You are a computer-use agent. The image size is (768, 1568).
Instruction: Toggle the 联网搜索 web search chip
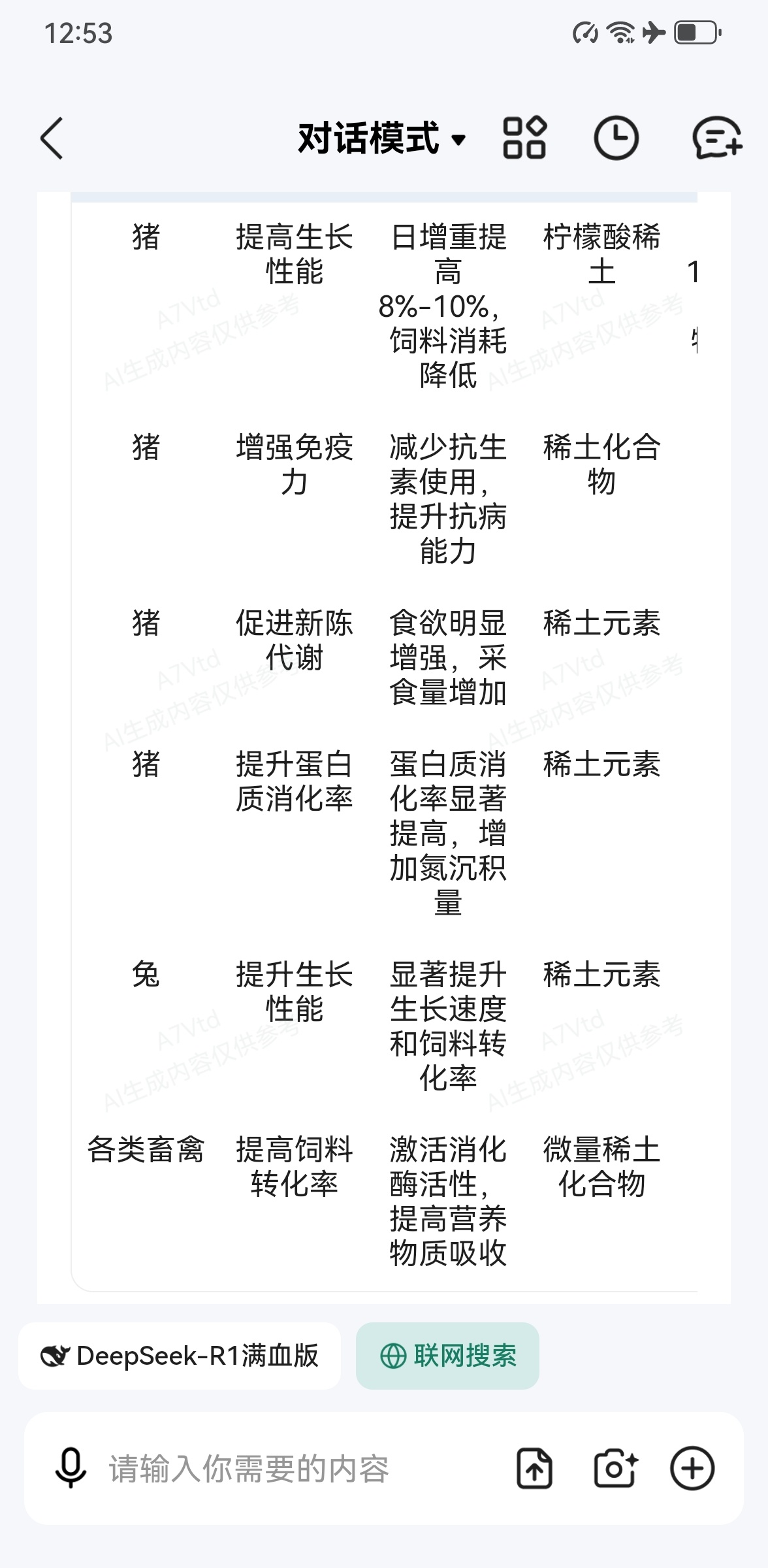point(447,1356)
